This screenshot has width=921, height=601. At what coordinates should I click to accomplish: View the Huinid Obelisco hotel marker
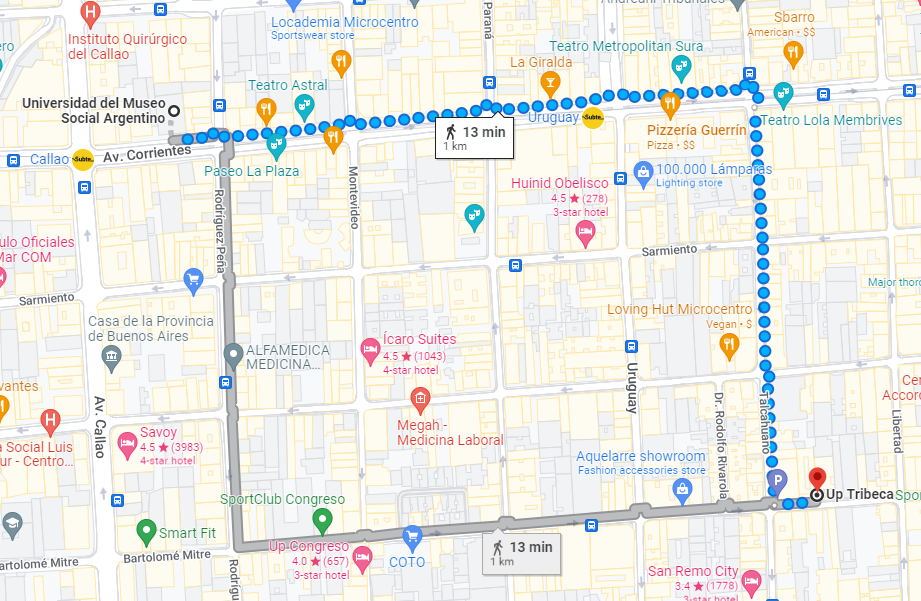[586, 233]
